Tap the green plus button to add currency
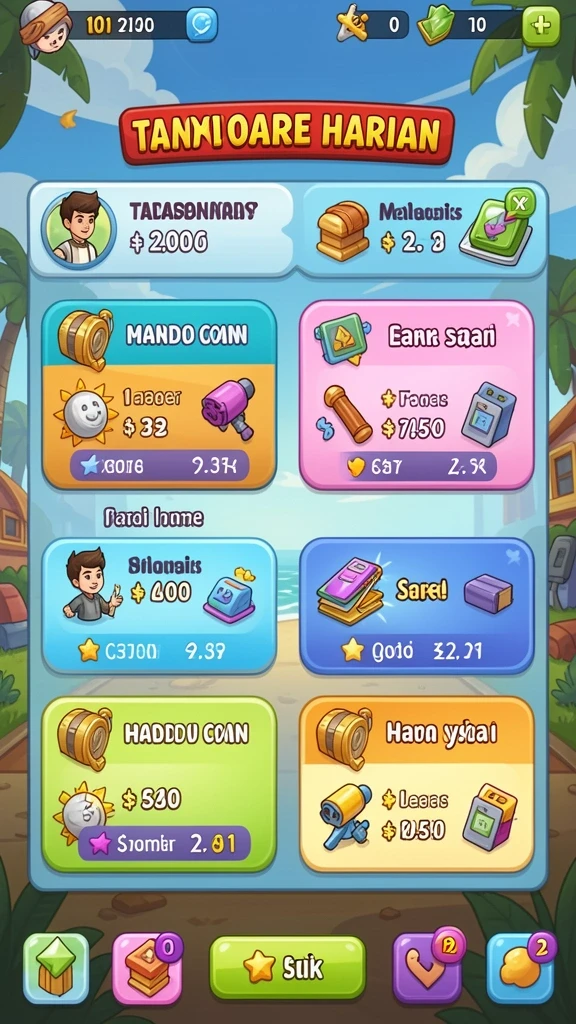This screenshot has height=1024, width=576. point(541,26)
